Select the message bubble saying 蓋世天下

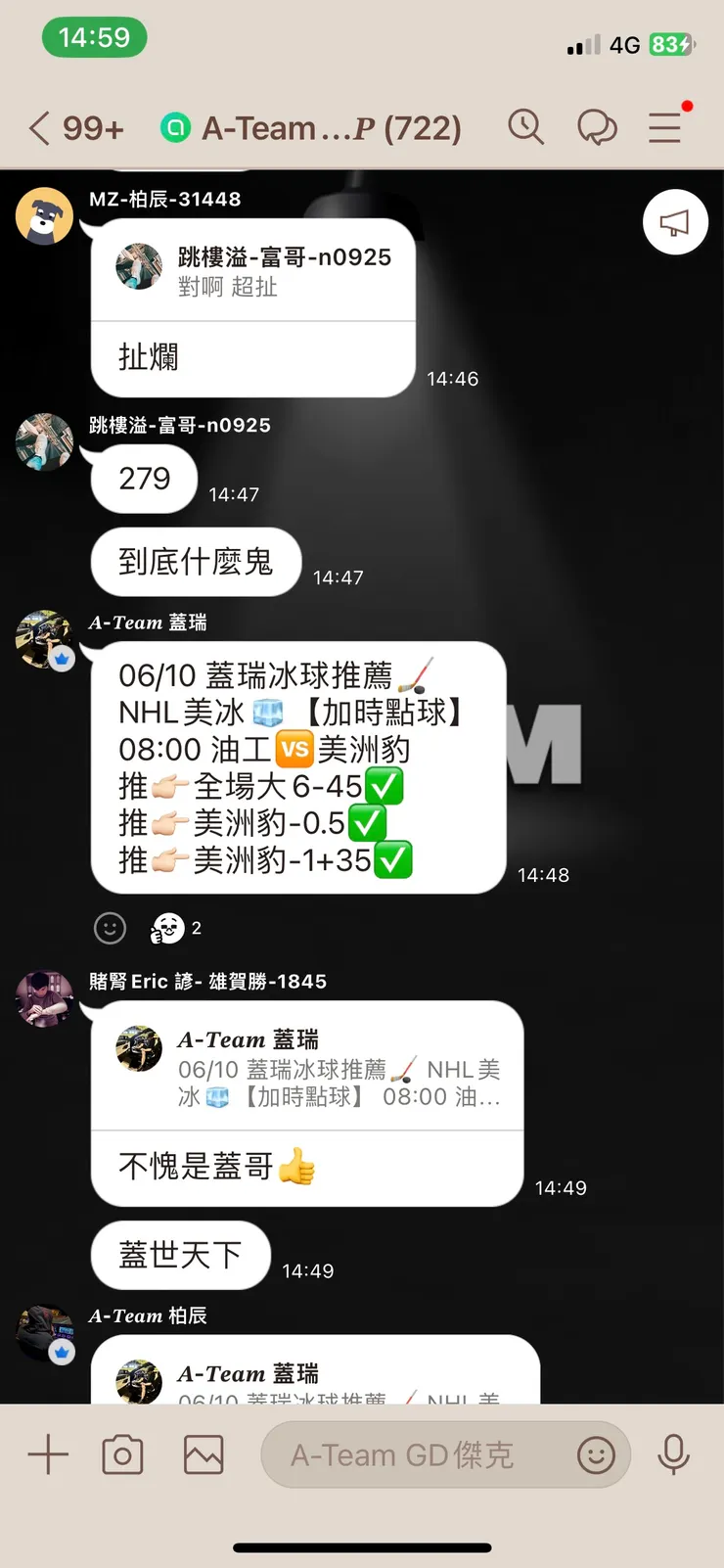coord(180,1255)
